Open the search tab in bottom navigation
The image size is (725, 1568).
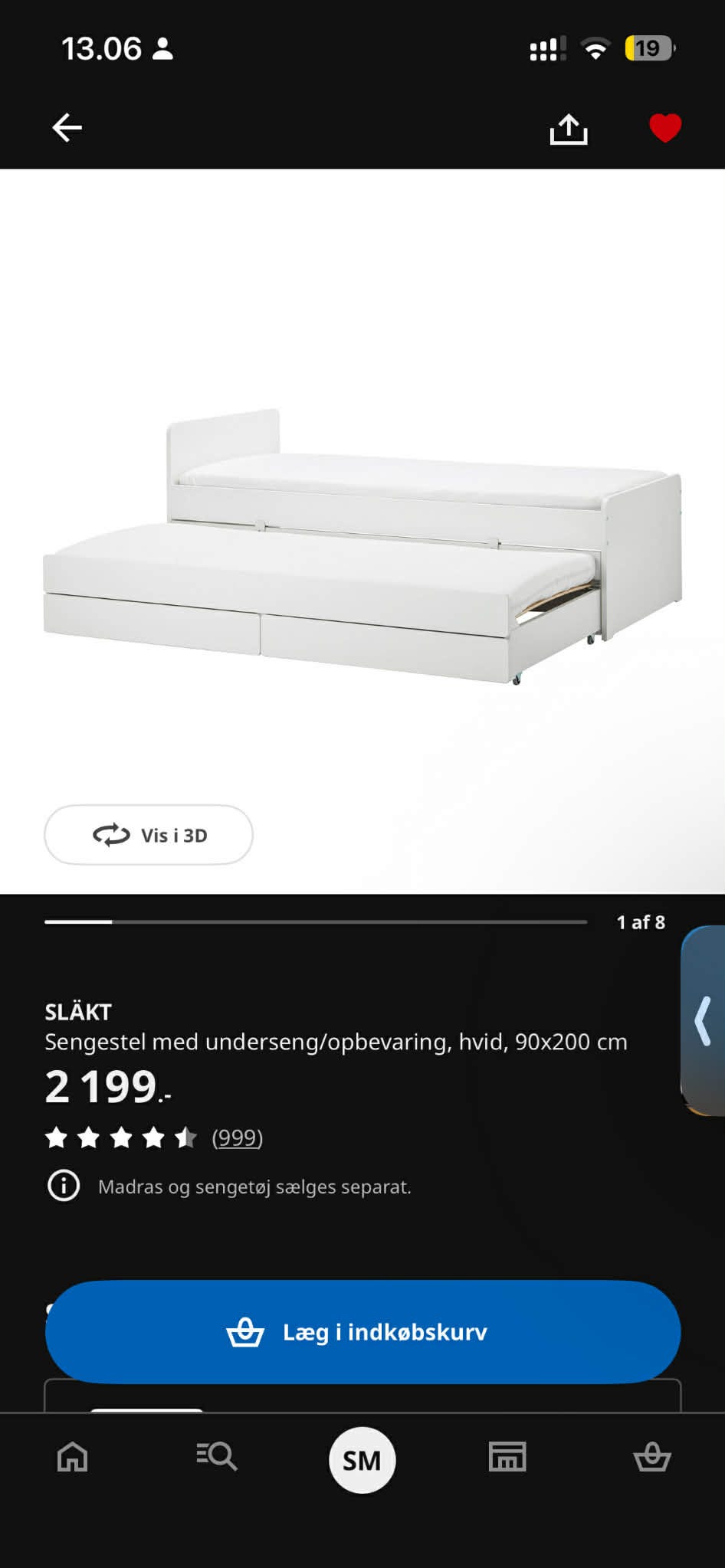(218, 1459)
